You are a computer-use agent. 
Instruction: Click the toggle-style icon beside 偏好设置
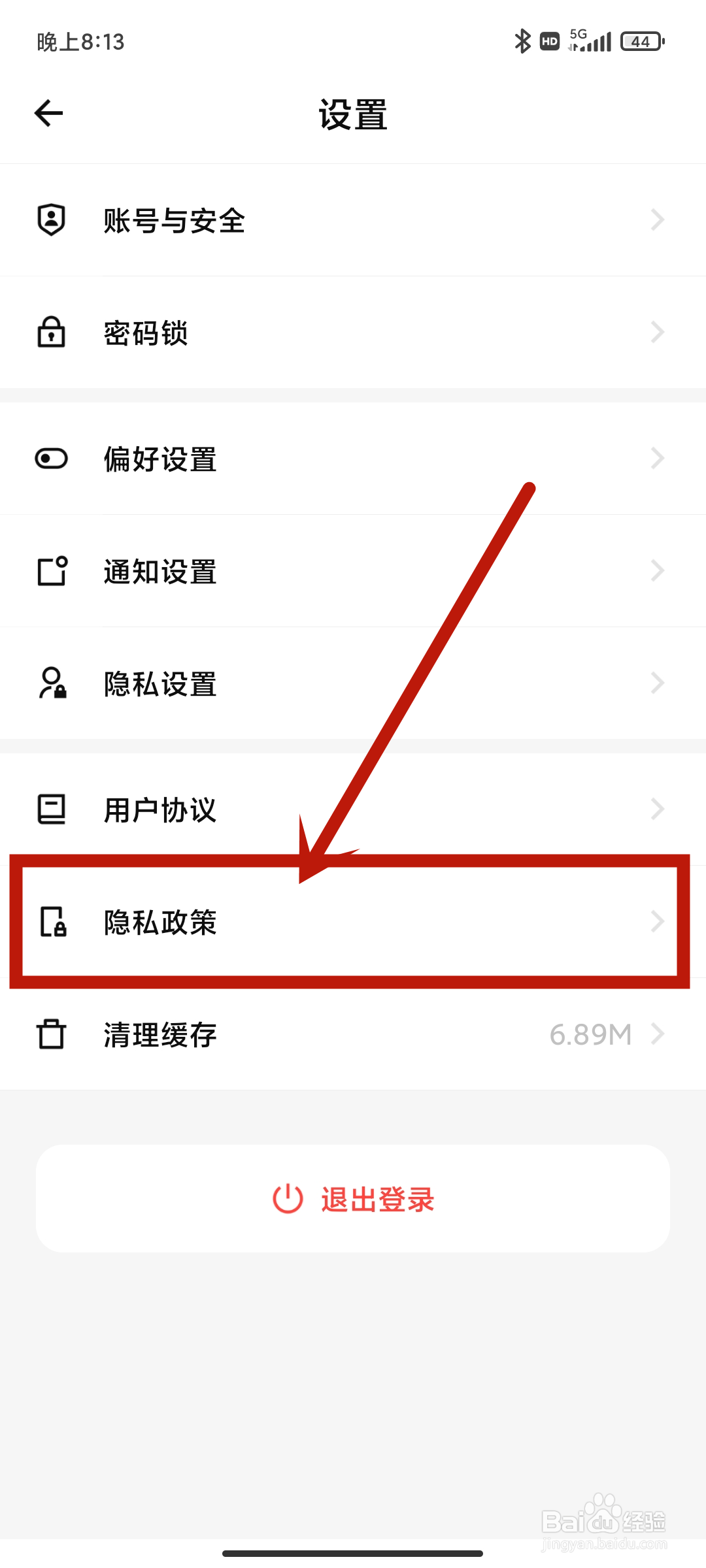tap(51, 459)
